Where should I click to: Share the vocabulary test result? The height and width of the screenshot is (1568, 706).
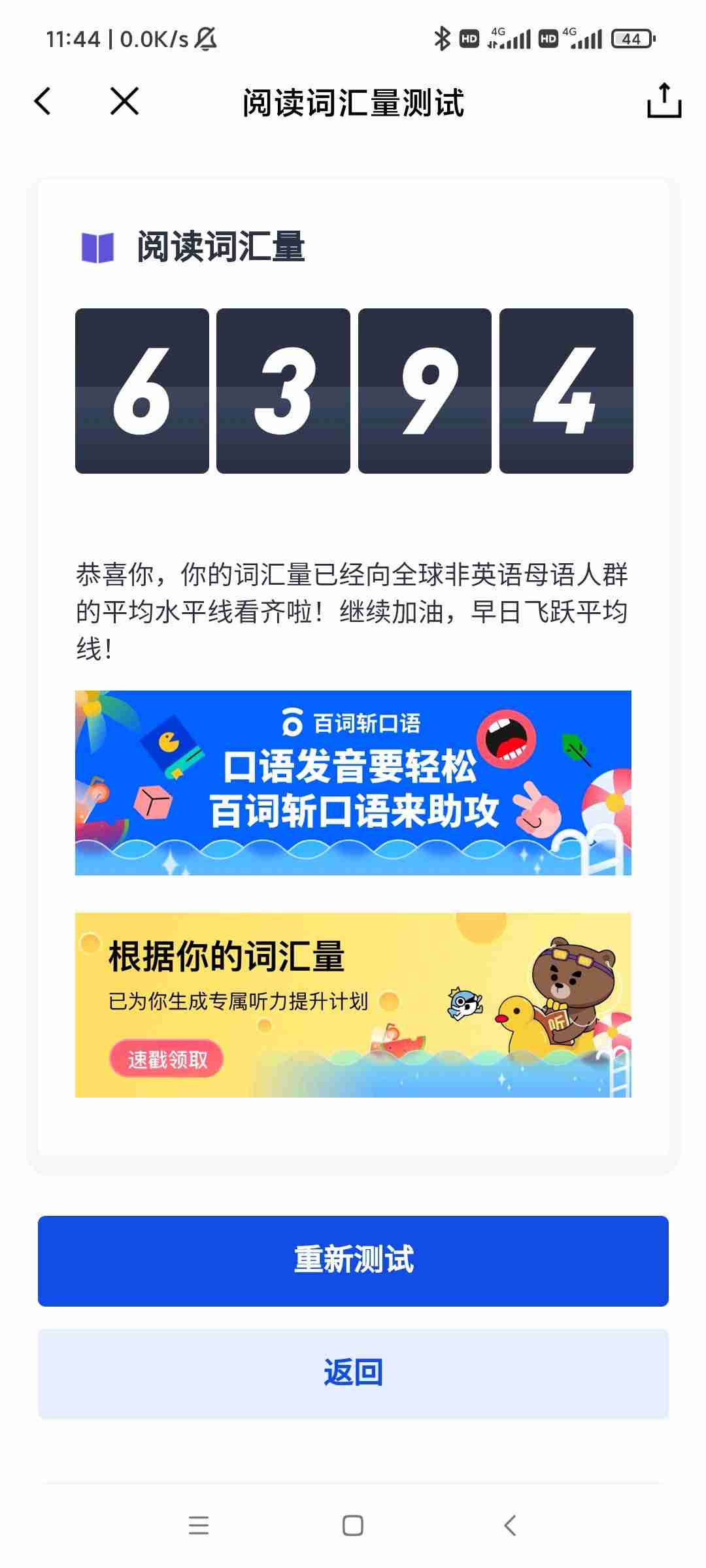coord(664,101)
